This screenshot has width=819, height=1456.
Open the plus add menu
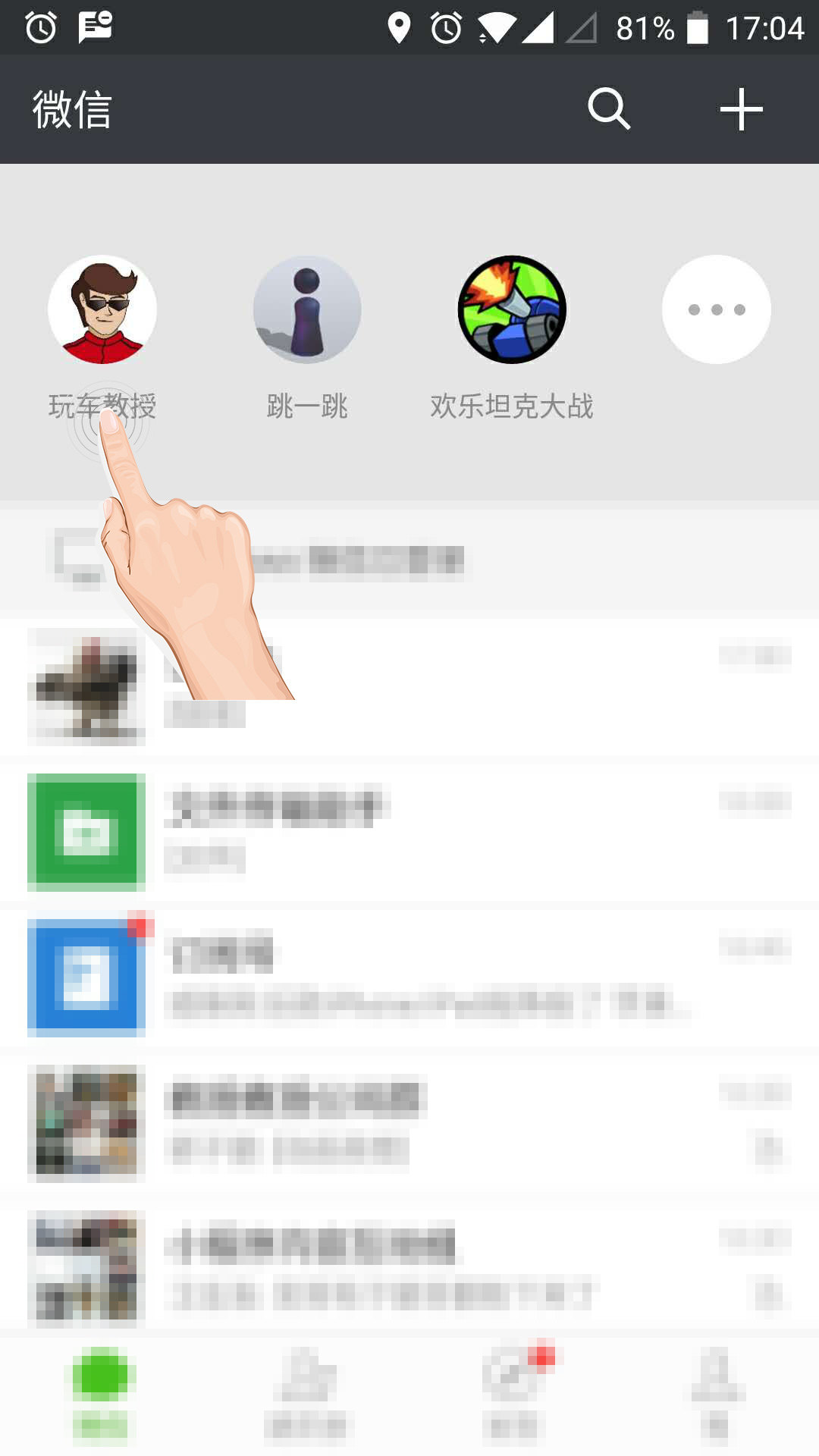[741, 109]
